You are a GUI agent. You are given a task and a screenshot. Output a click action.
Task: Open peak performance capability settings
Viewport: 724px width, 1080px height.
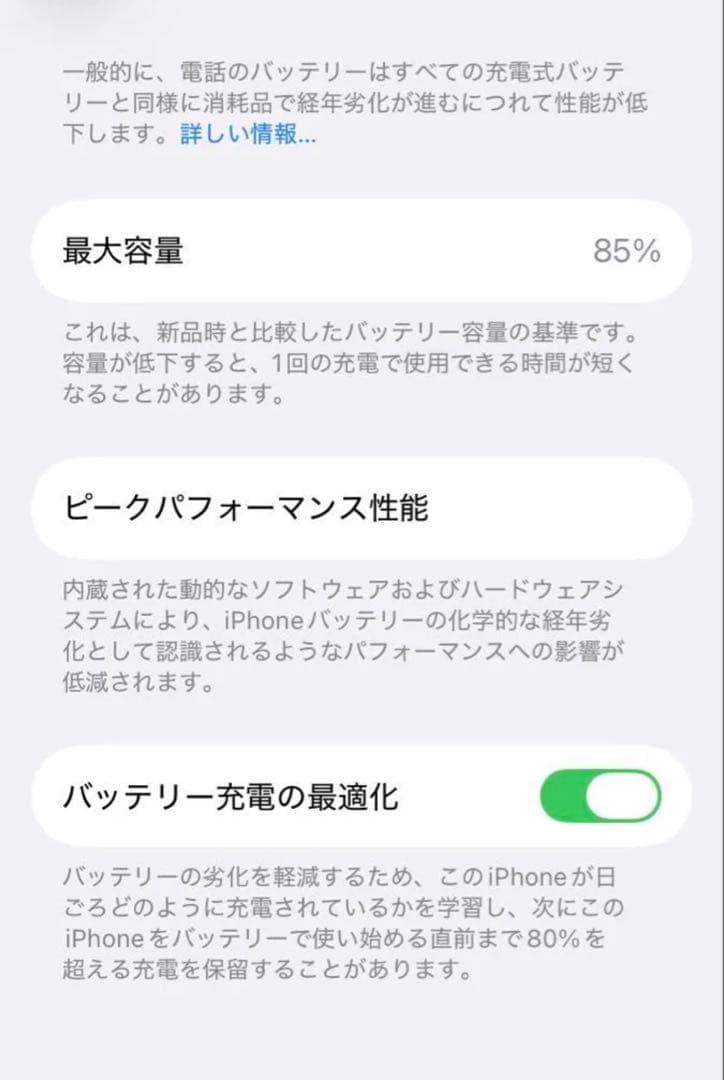coord(360,508)
